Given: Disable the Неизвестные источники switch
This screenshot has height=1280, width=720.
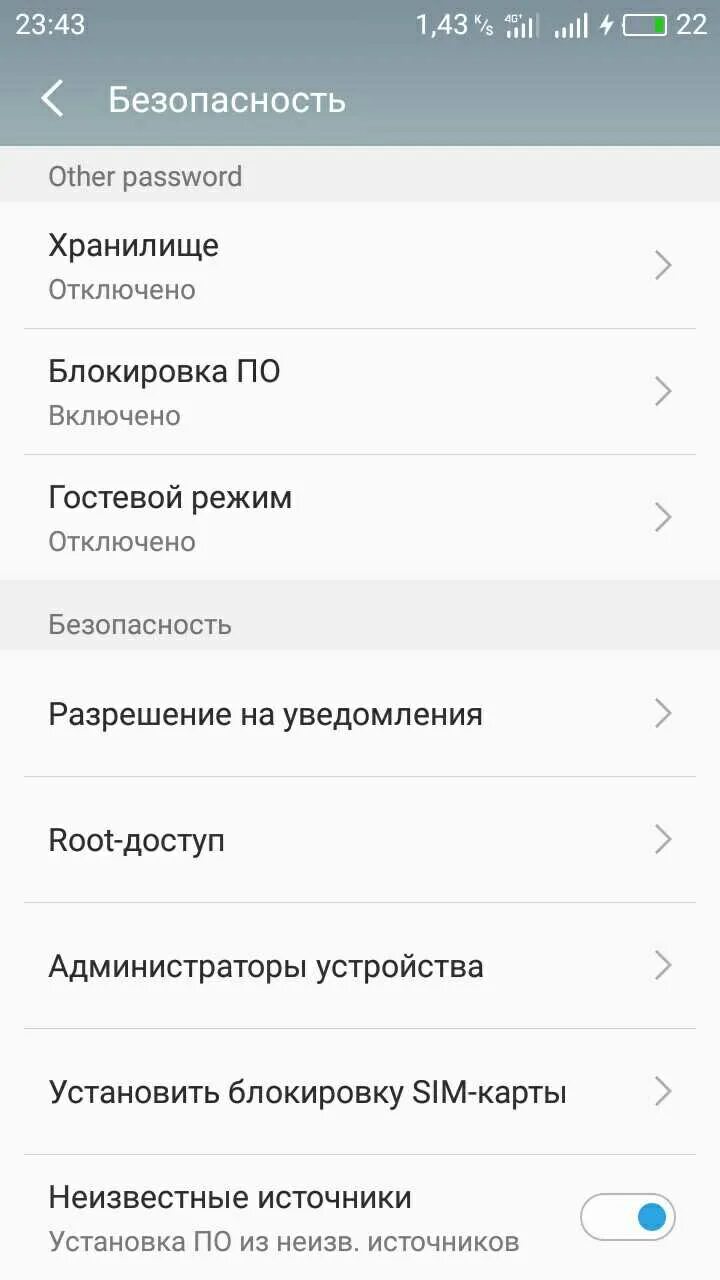Looking at the screenshot, I should (x=628, y=1217).
